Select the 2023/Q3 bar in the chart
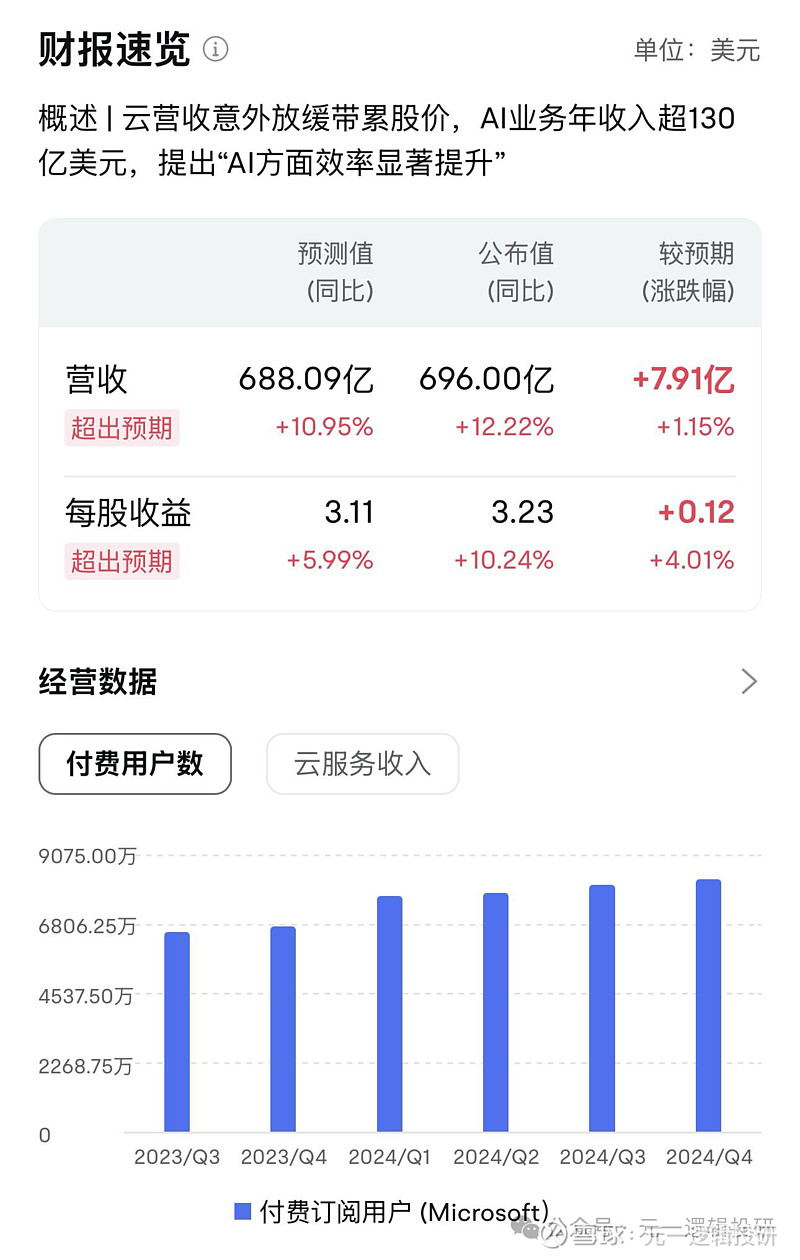The width and height of the screenshot is (800, 1260). point(176,1030)
